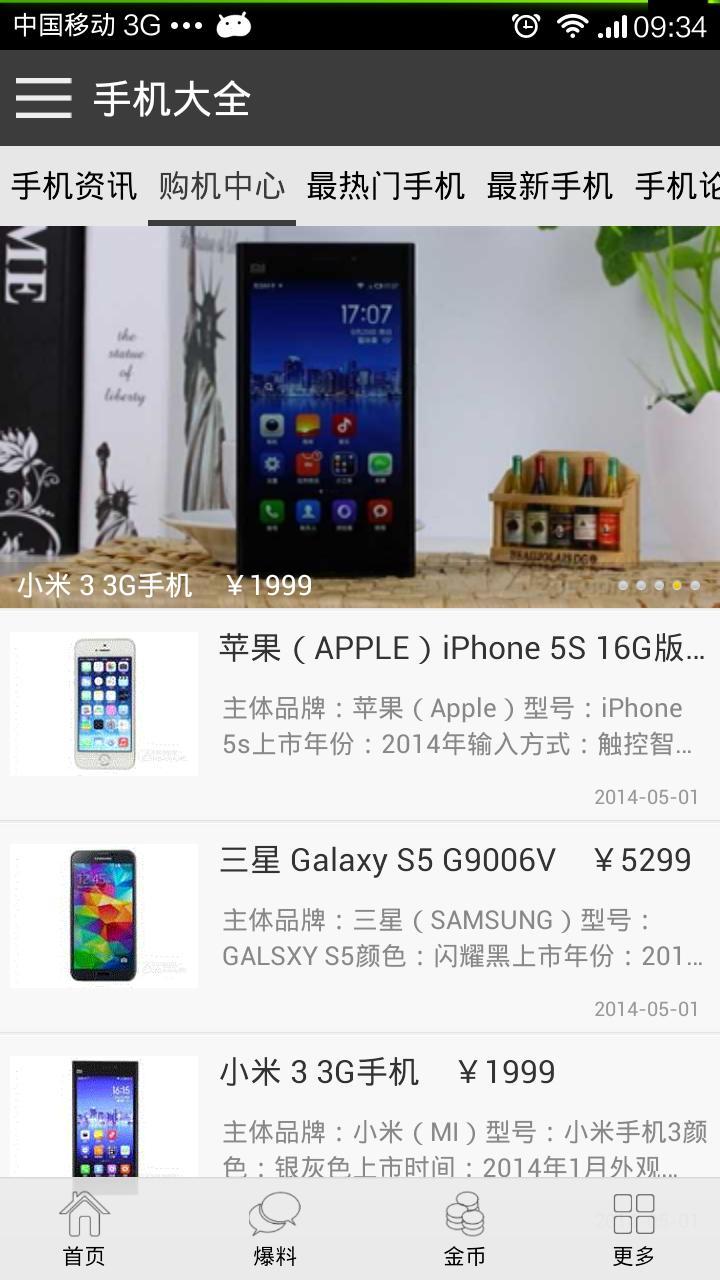Switch to the 金币 bottom tab
This screenshot has width=720, height=1280.
[465, 1230]
